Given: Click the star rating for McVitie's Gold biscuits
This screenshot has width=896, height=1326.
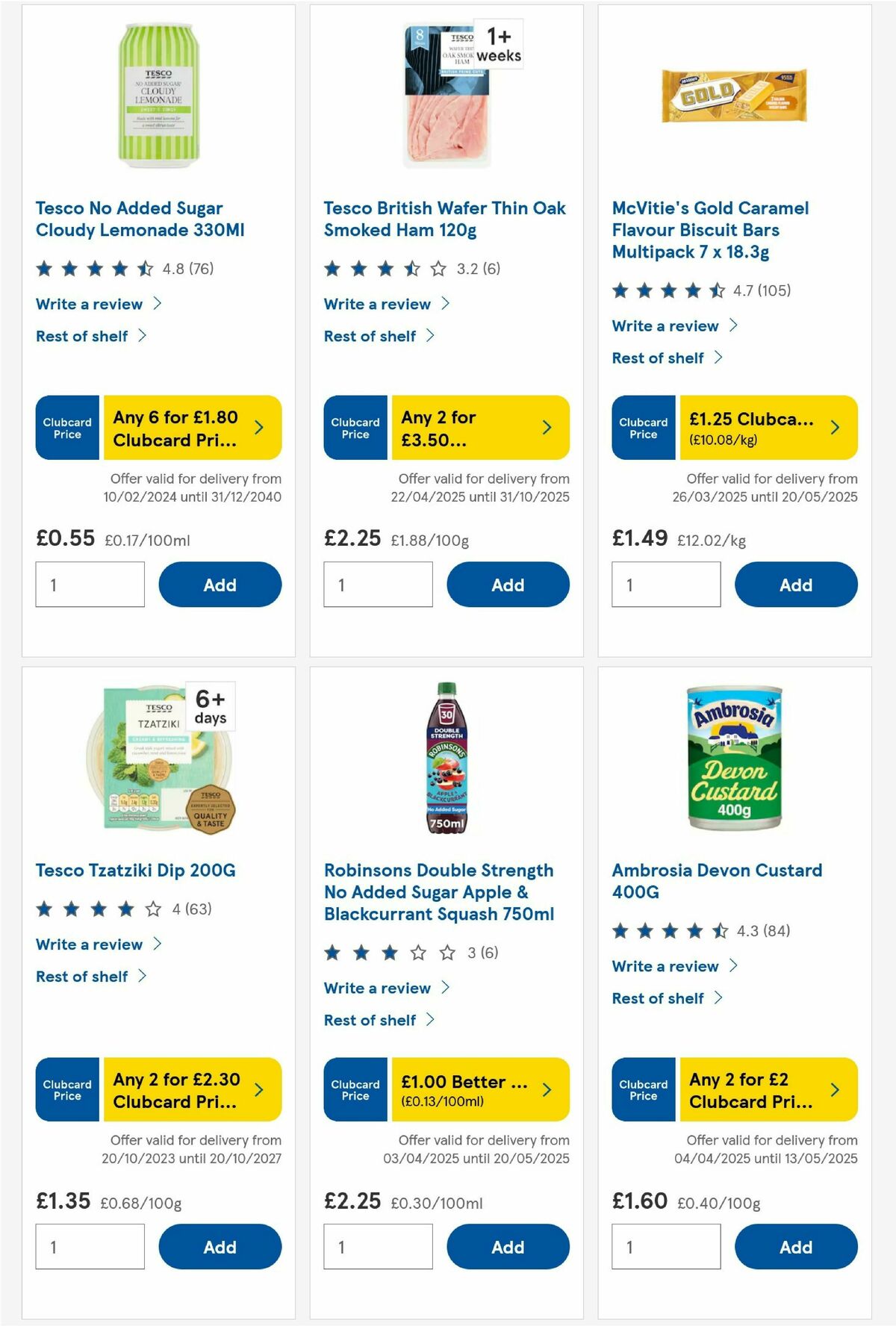Looking at the screenshot, I should click(x=667, y=291).
